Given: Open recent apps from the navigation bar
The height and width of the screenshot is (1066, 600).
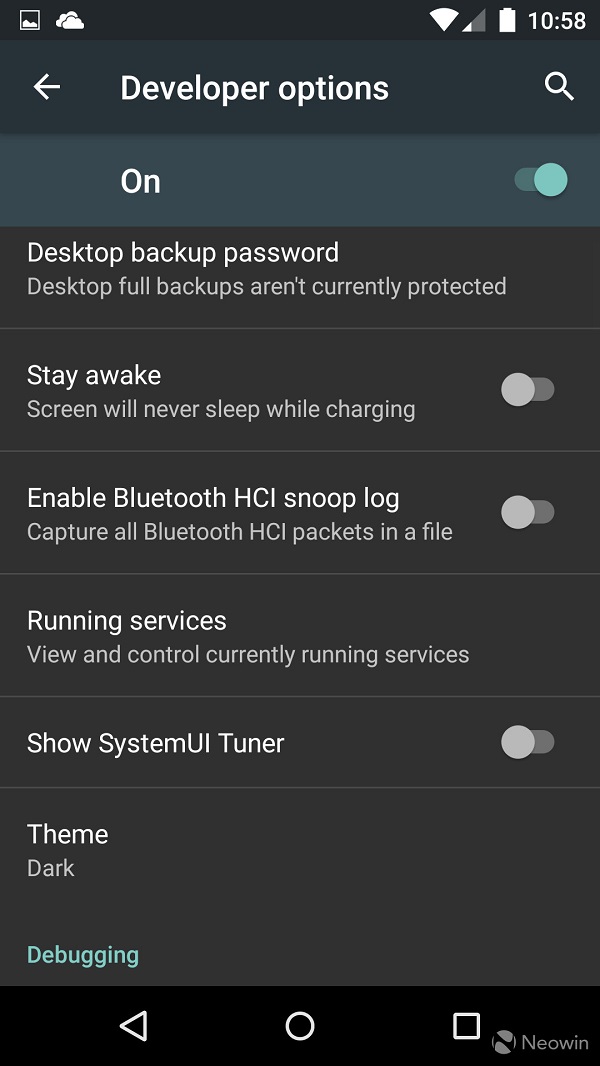Looking at the screenshot, I should tap(466, 1025).
